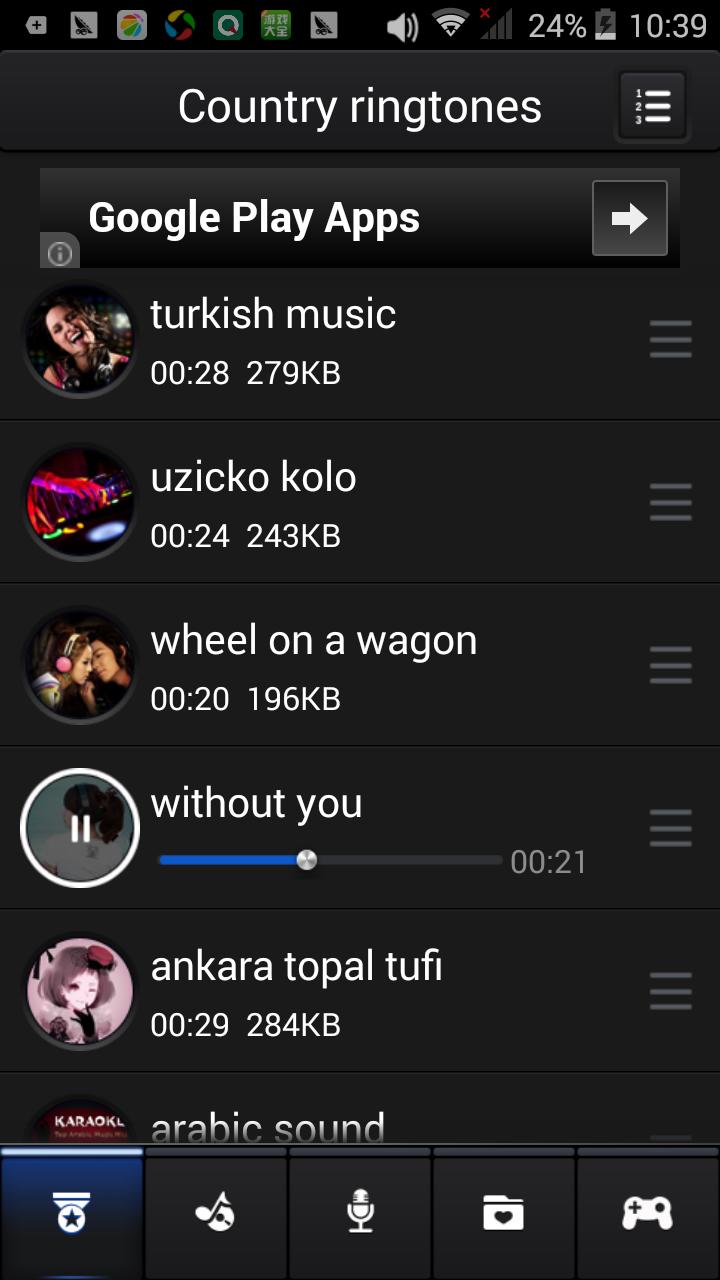
Task: Play the wheel on a wagon ringtone
Action: coord(79,665)
